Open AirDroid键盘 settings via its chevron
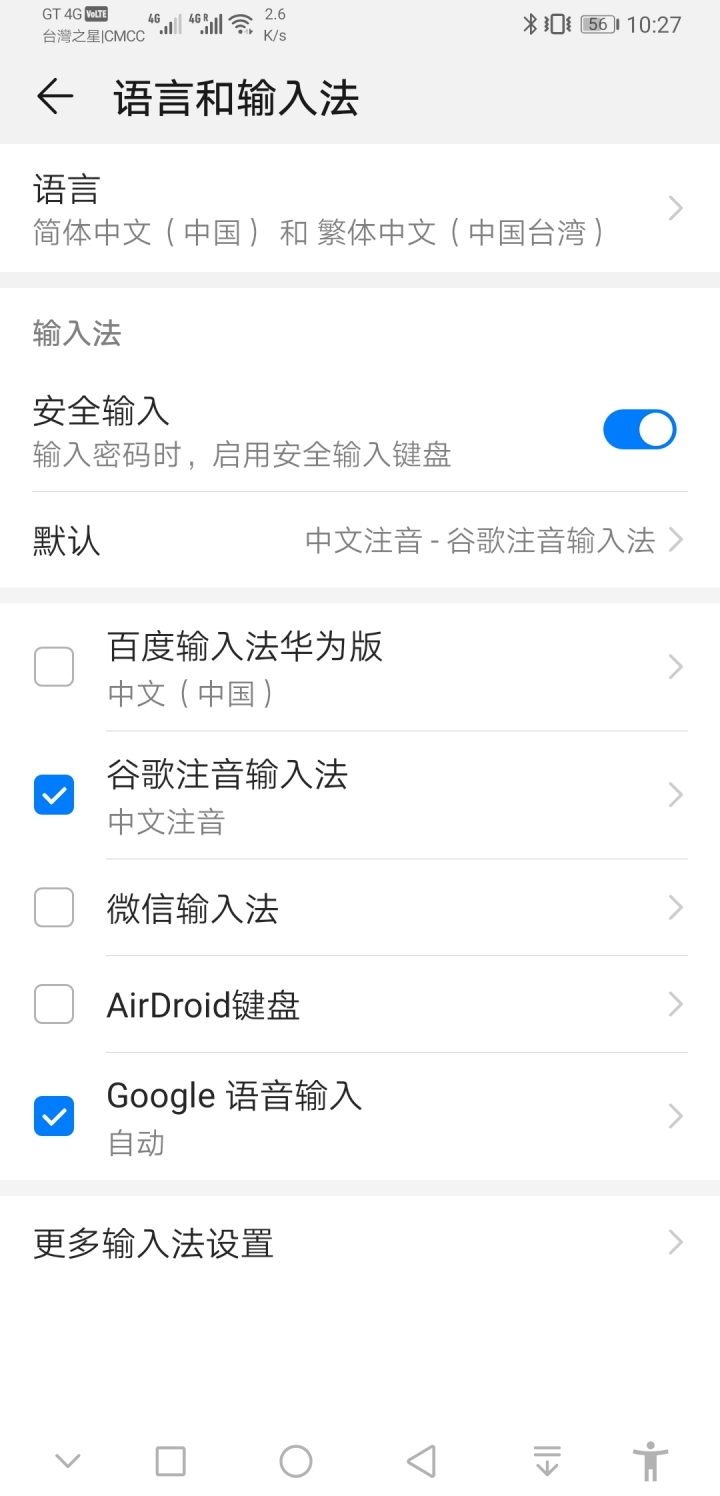 click(x=676, y=1004)
